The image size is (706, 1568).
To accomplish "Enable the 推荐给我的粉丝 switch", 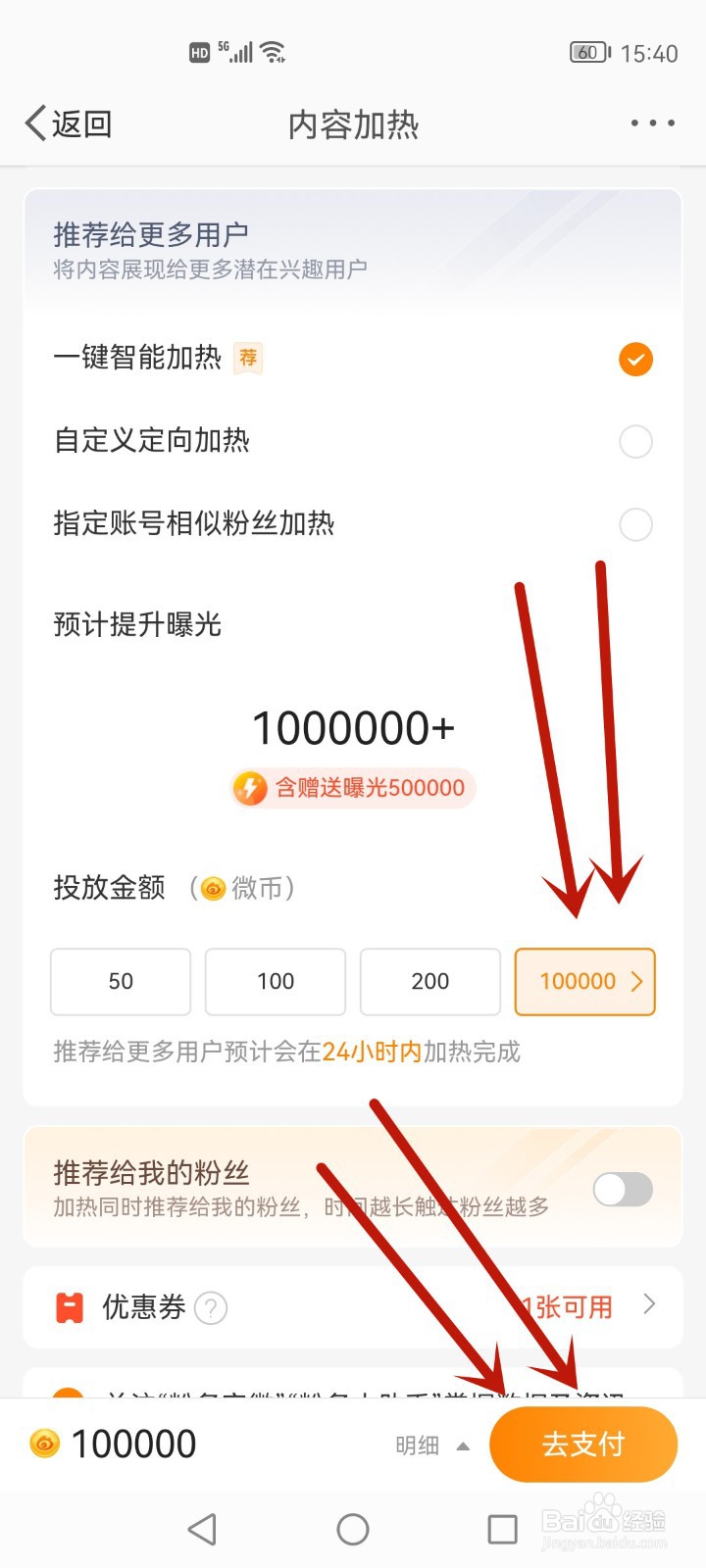I will tap(622, 1190).
